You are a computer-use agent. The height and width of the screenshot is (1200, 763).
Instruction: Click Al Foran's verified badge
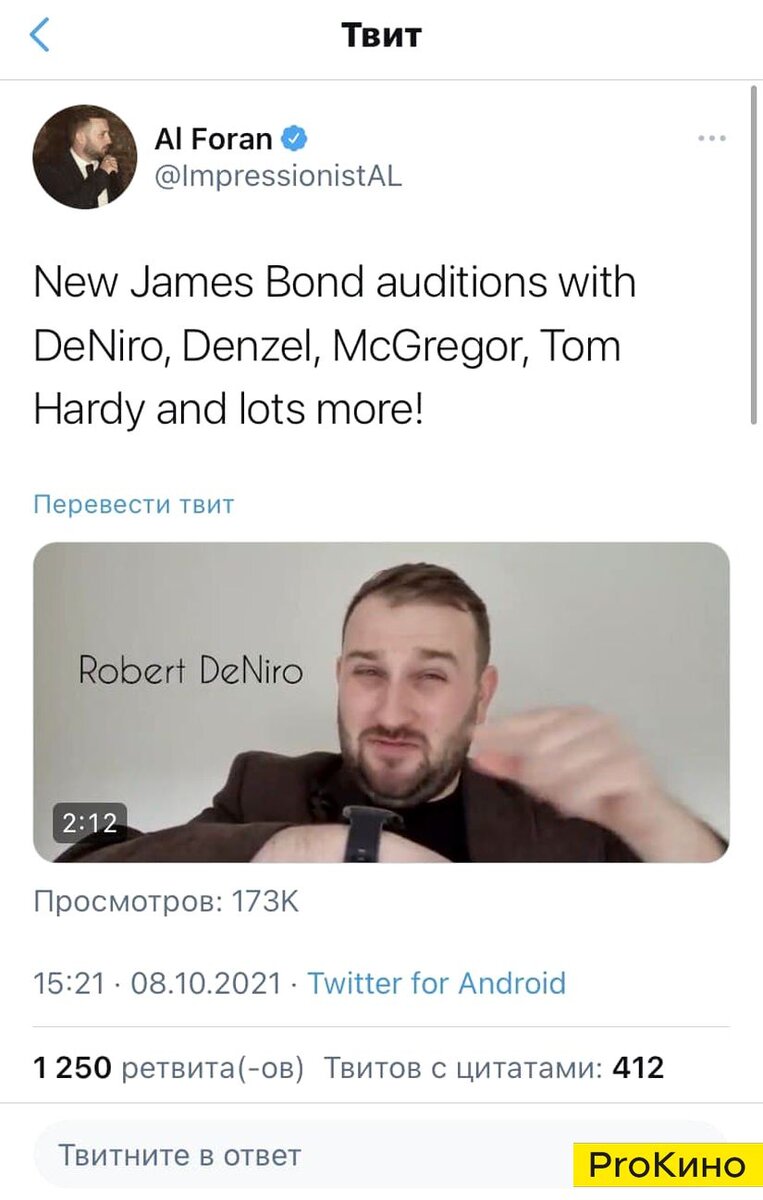291,139
